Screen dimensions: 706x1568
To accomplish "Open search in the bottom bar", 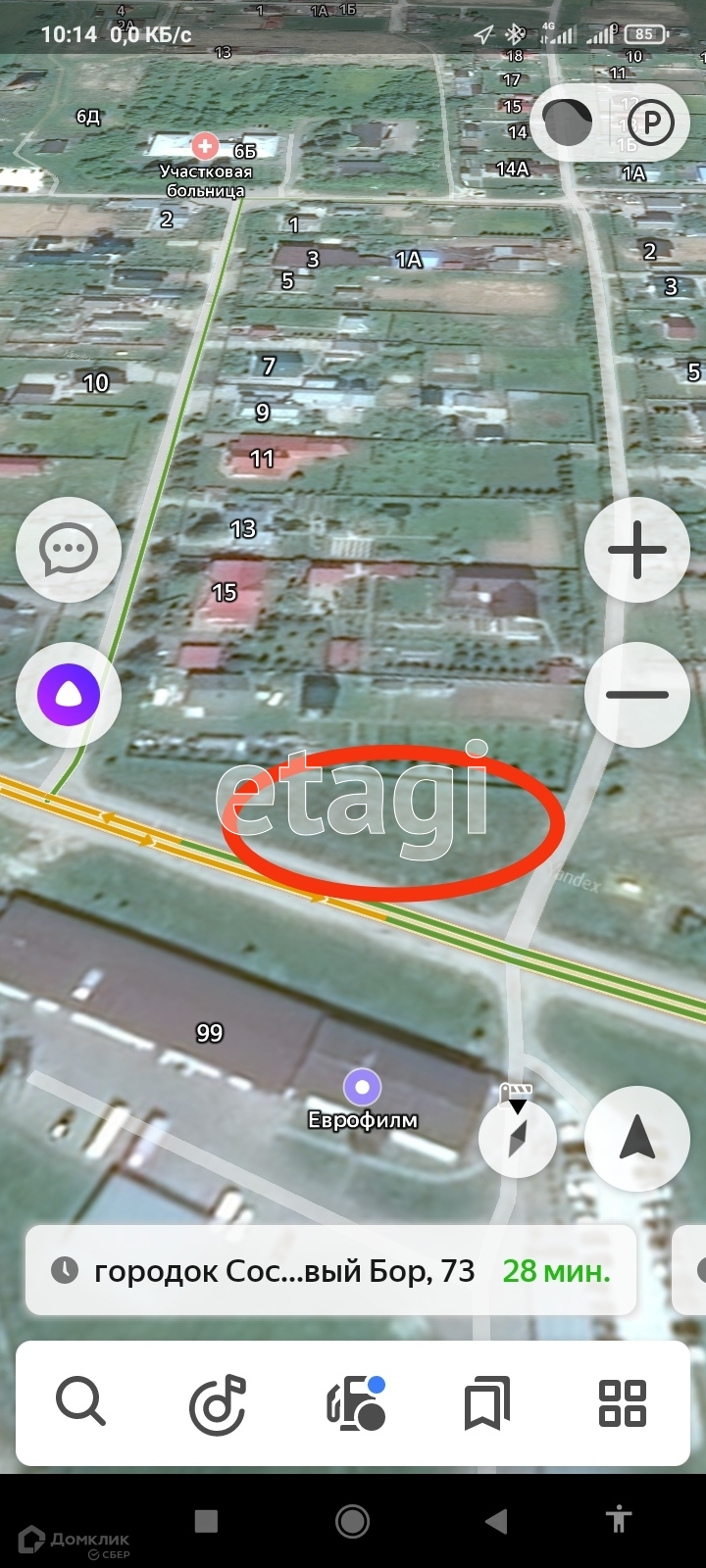I will (x=80, y=1402).
